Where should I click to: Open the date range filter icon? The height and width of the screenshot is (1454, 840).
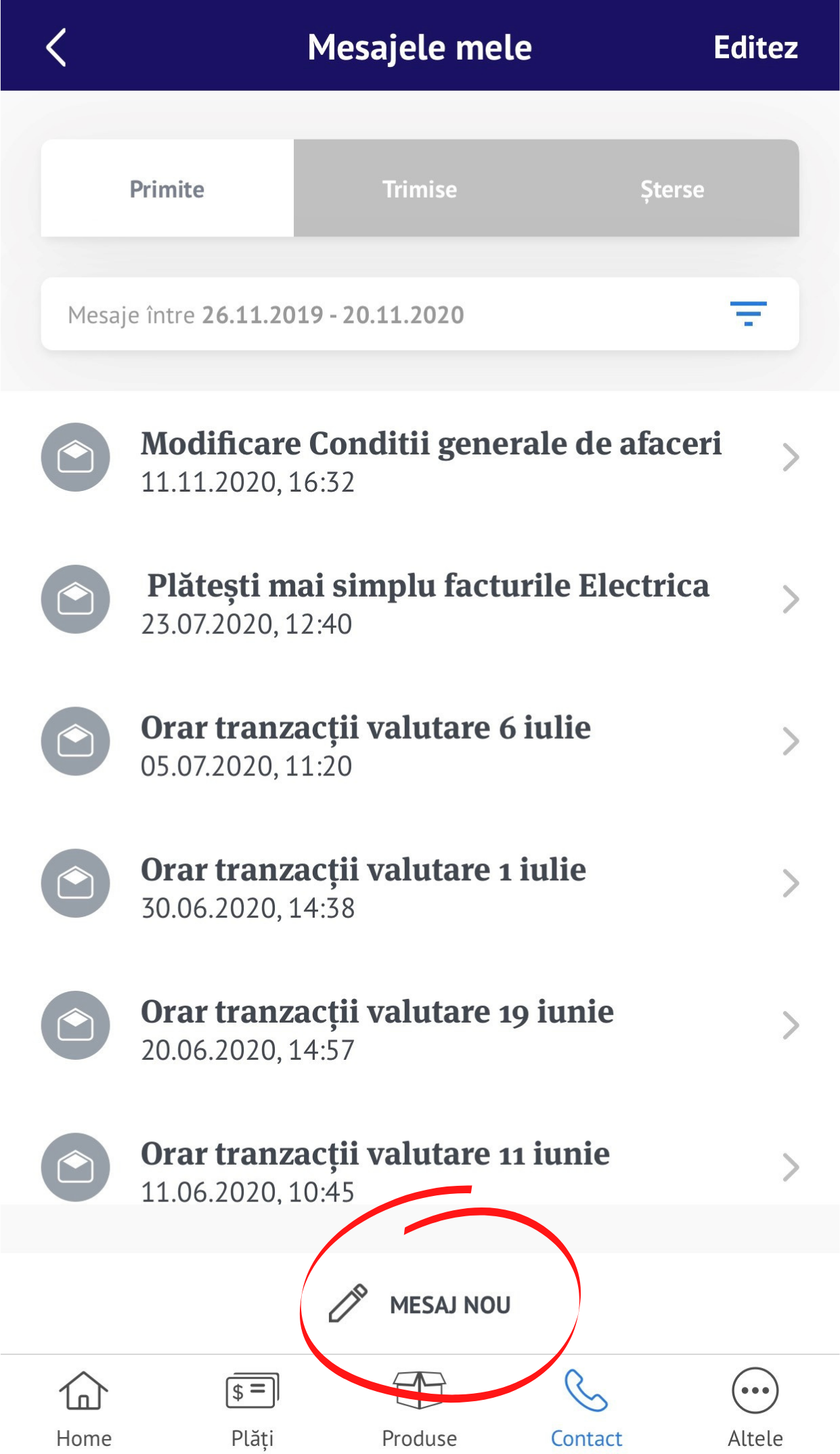click(x=748, y=314)
